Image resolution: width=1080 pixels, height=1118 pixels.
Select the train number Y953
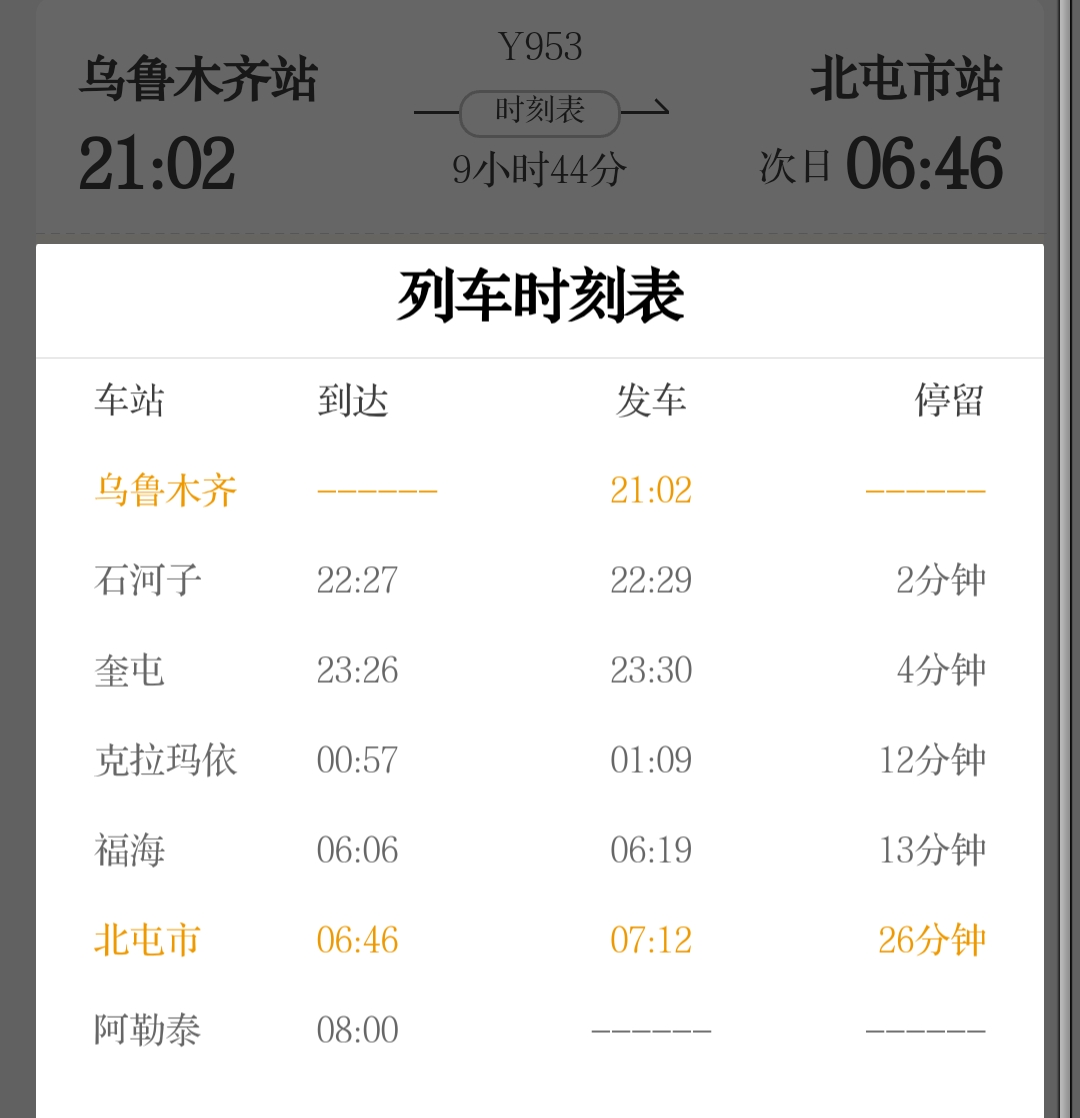[539, 47]
